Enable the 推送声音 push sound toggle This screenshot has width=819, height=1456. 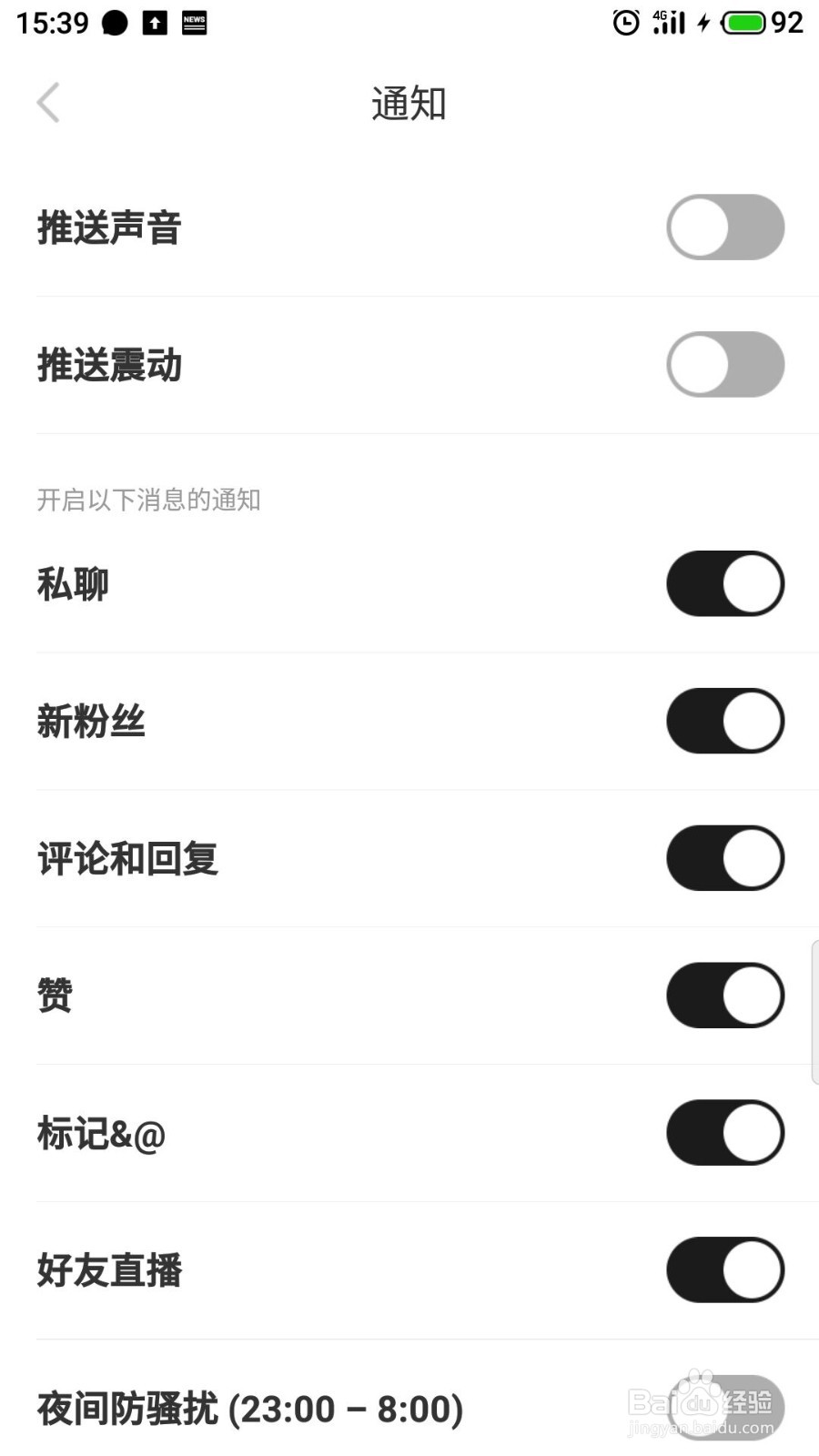click(x=725, y=227)
